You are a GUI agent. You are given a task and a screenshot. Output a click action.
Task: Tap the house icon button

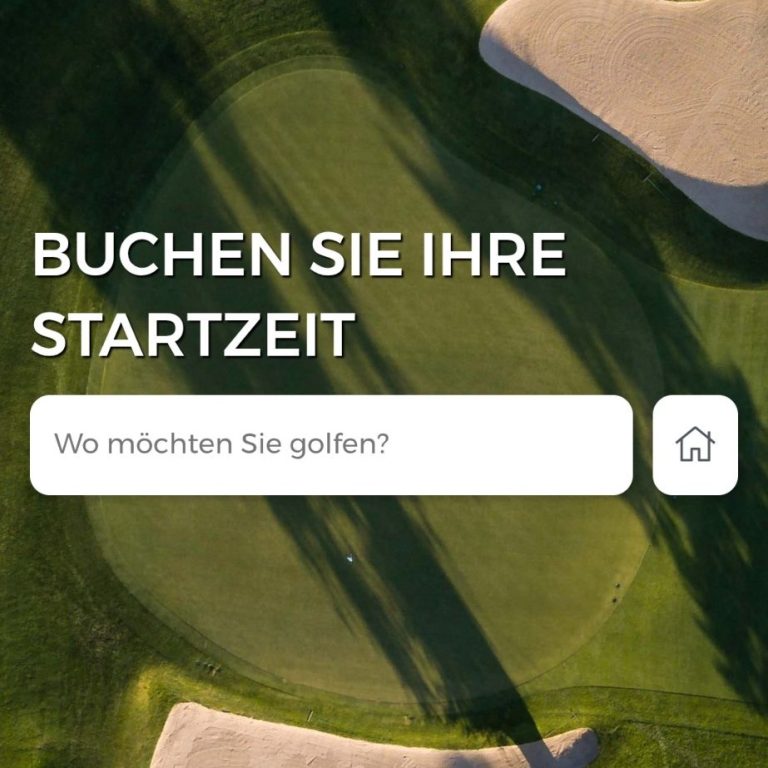pyautogui.click(x=695, y=445)
